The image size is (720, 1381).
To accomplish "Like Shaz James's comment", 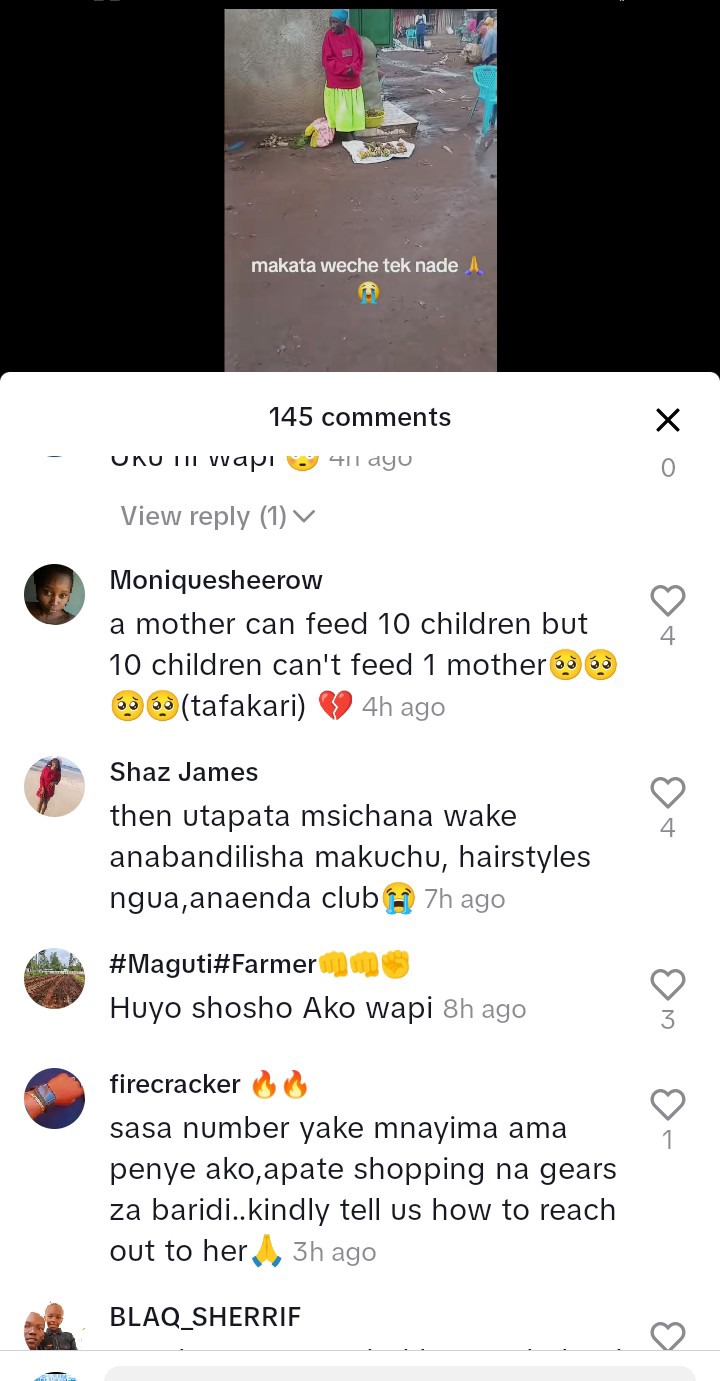I will click(667, 793).
